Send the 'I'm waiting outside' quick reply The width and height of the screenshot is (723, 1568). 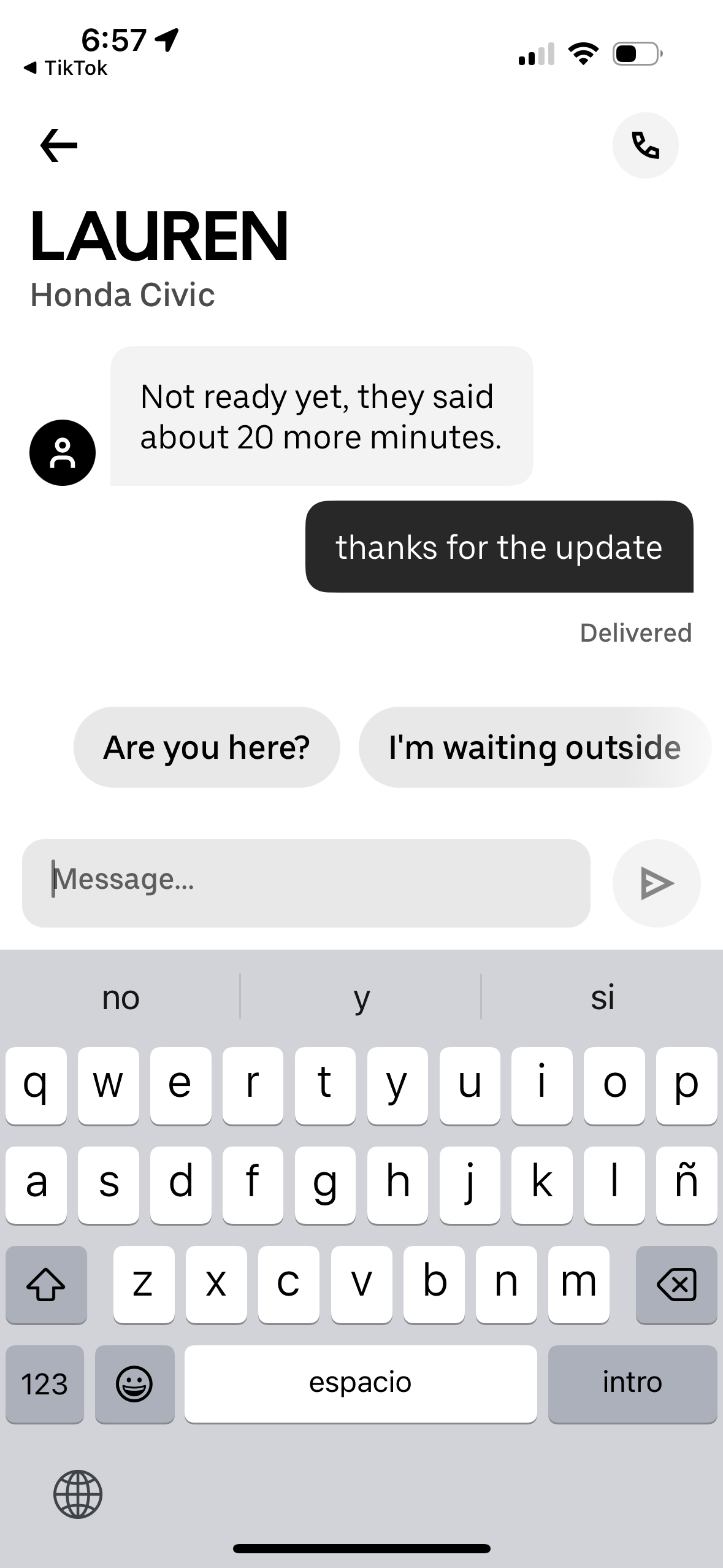pyautogui.click(x=534, y=747)
